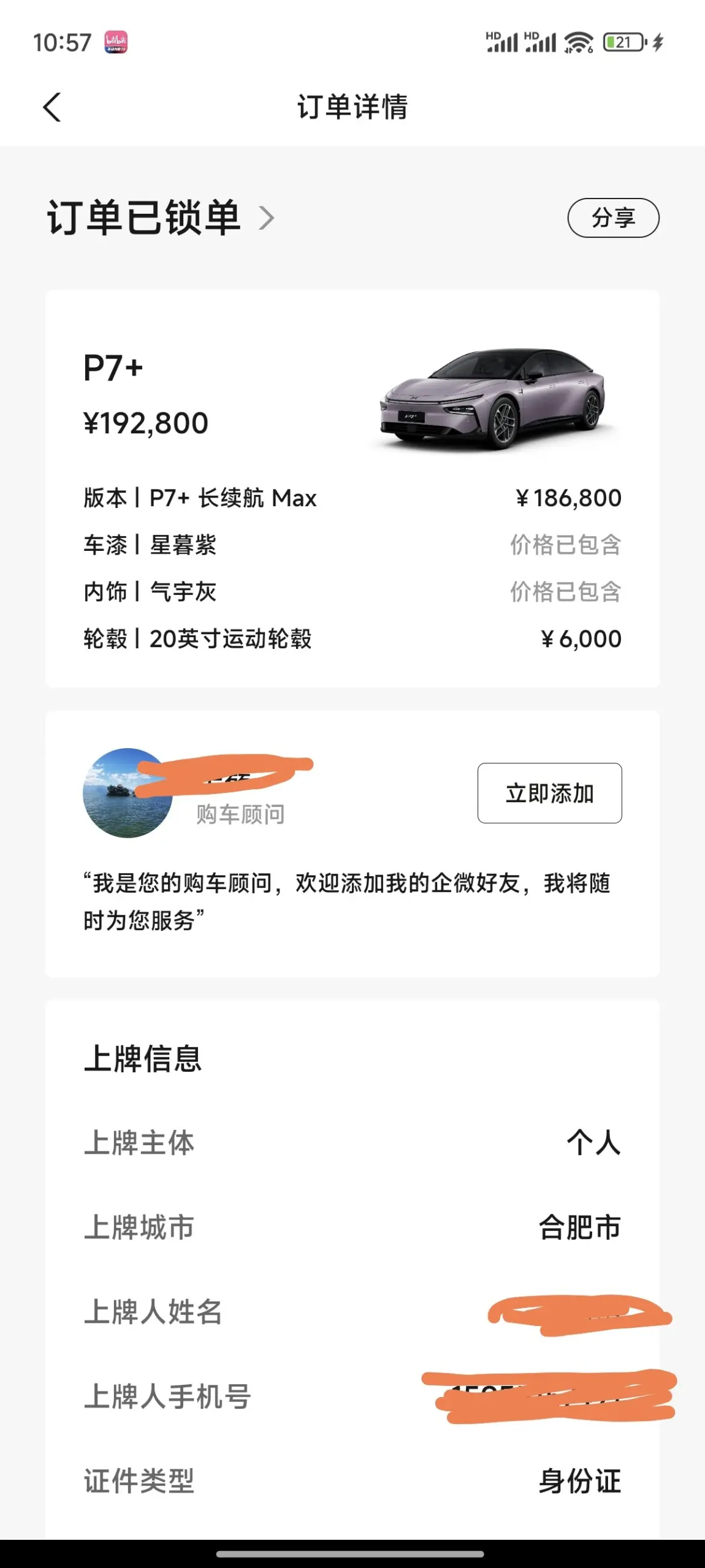Open the 订单已锁单 status details

coord(161,218)
